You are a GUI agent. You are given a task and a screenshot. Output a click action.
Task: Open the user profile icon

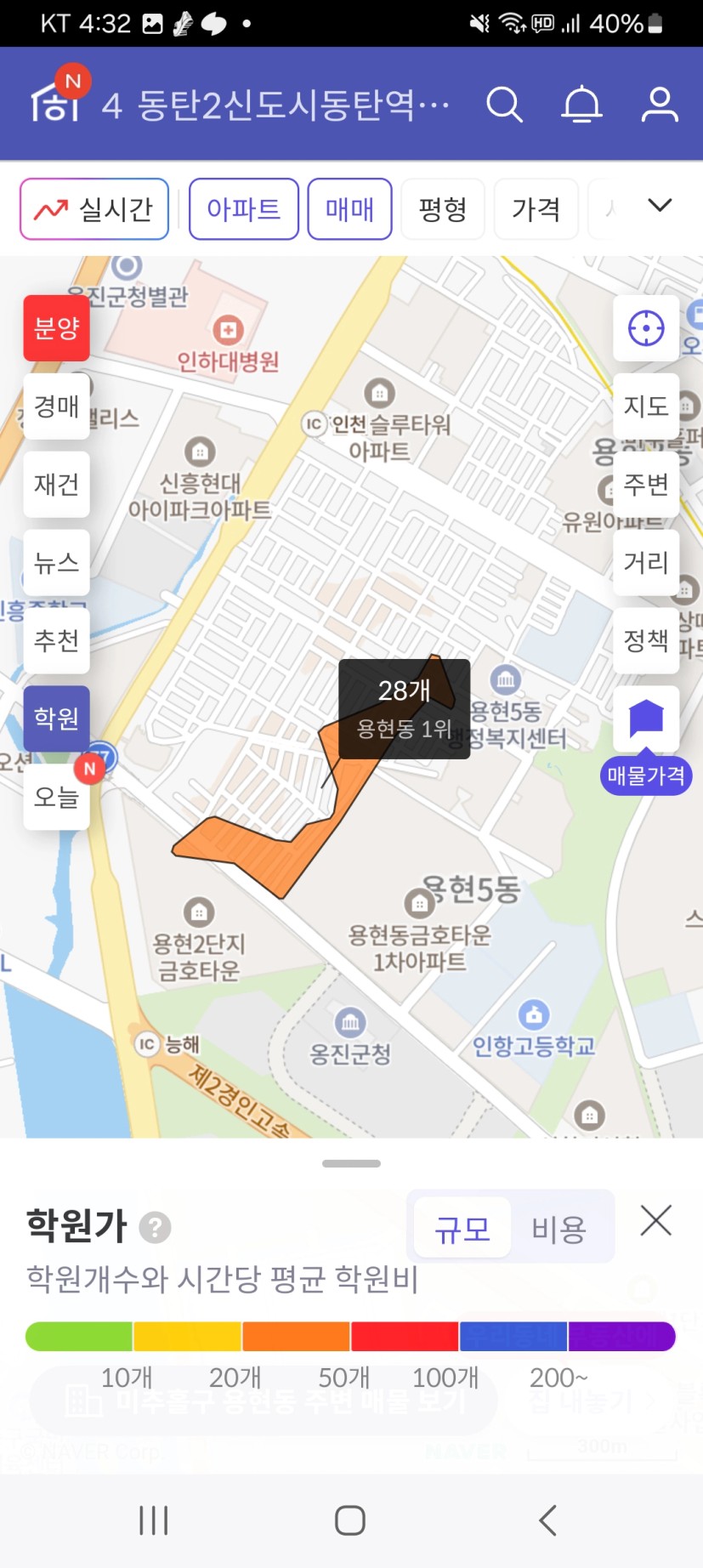[660, 105]
